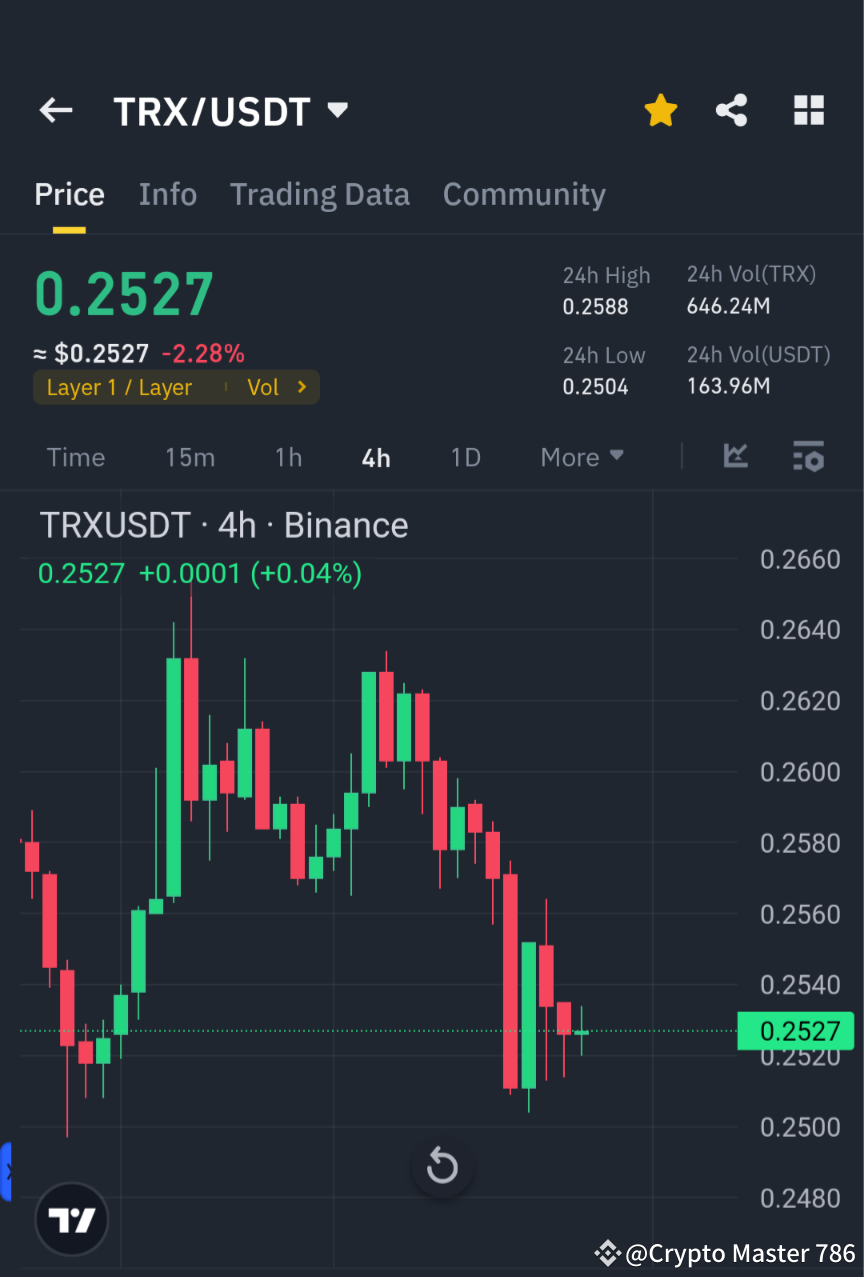The image size is (864, 1277).
Task: Tap the refresh chart icon
Action: [x=441, y=1166]
